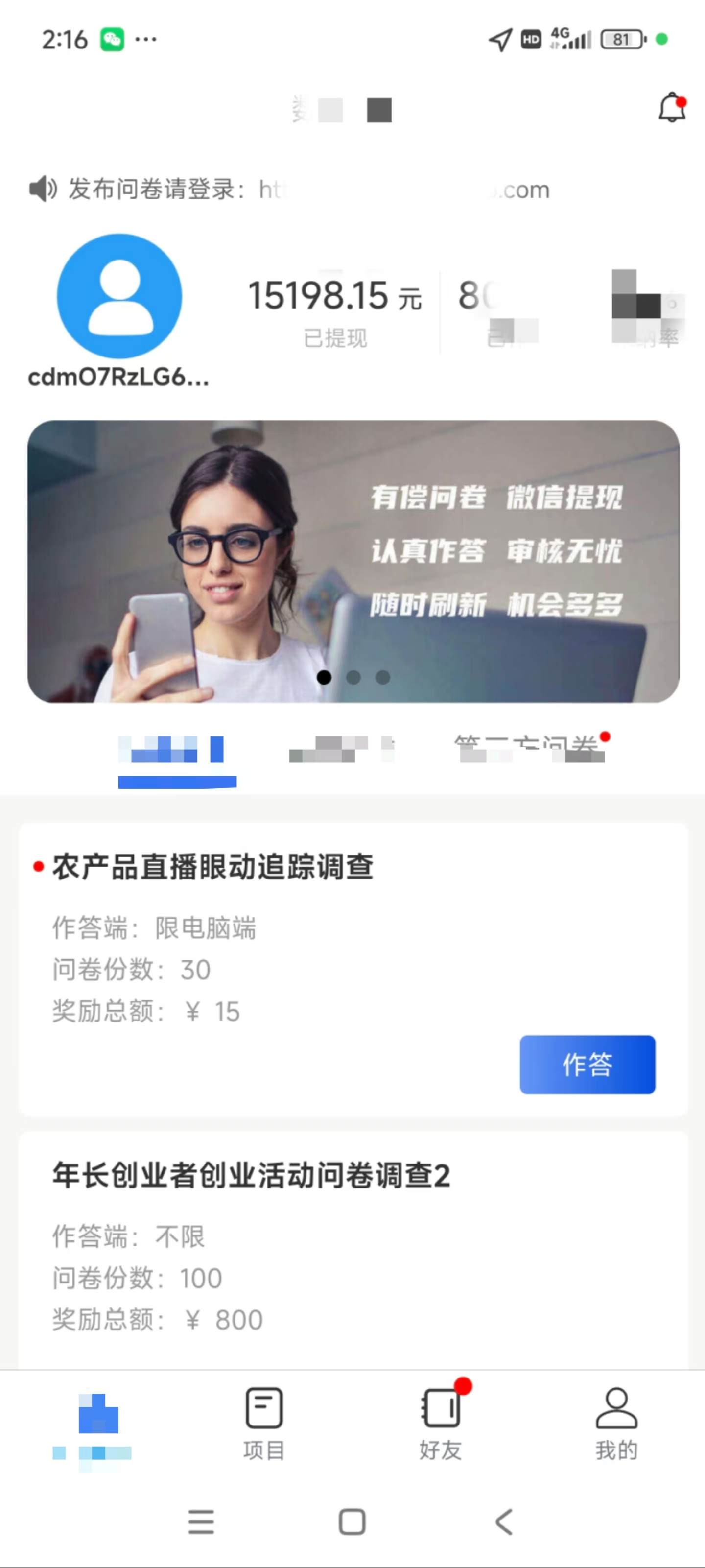Tap the system home button

coord(352,1522)
